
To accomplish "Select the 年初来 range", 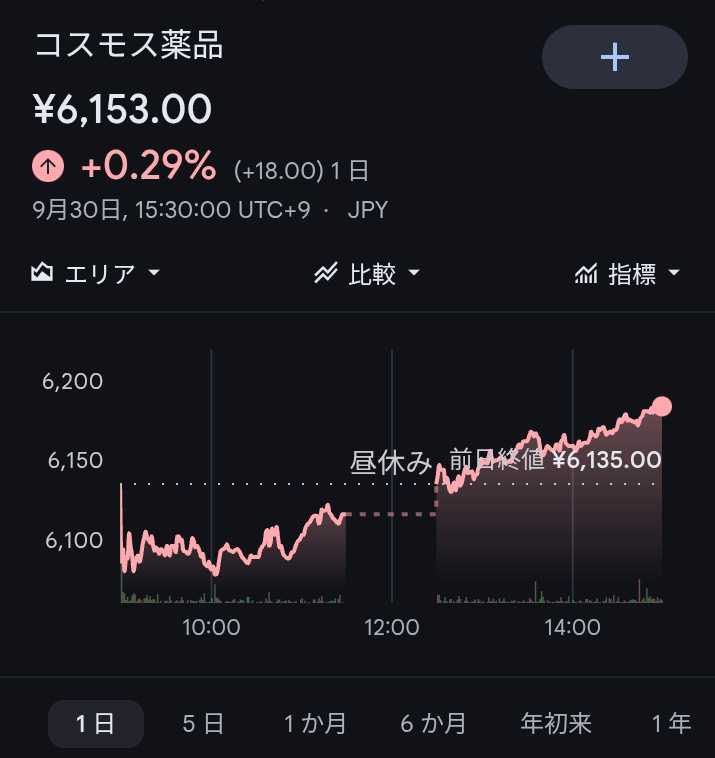I will click(556, 724).
